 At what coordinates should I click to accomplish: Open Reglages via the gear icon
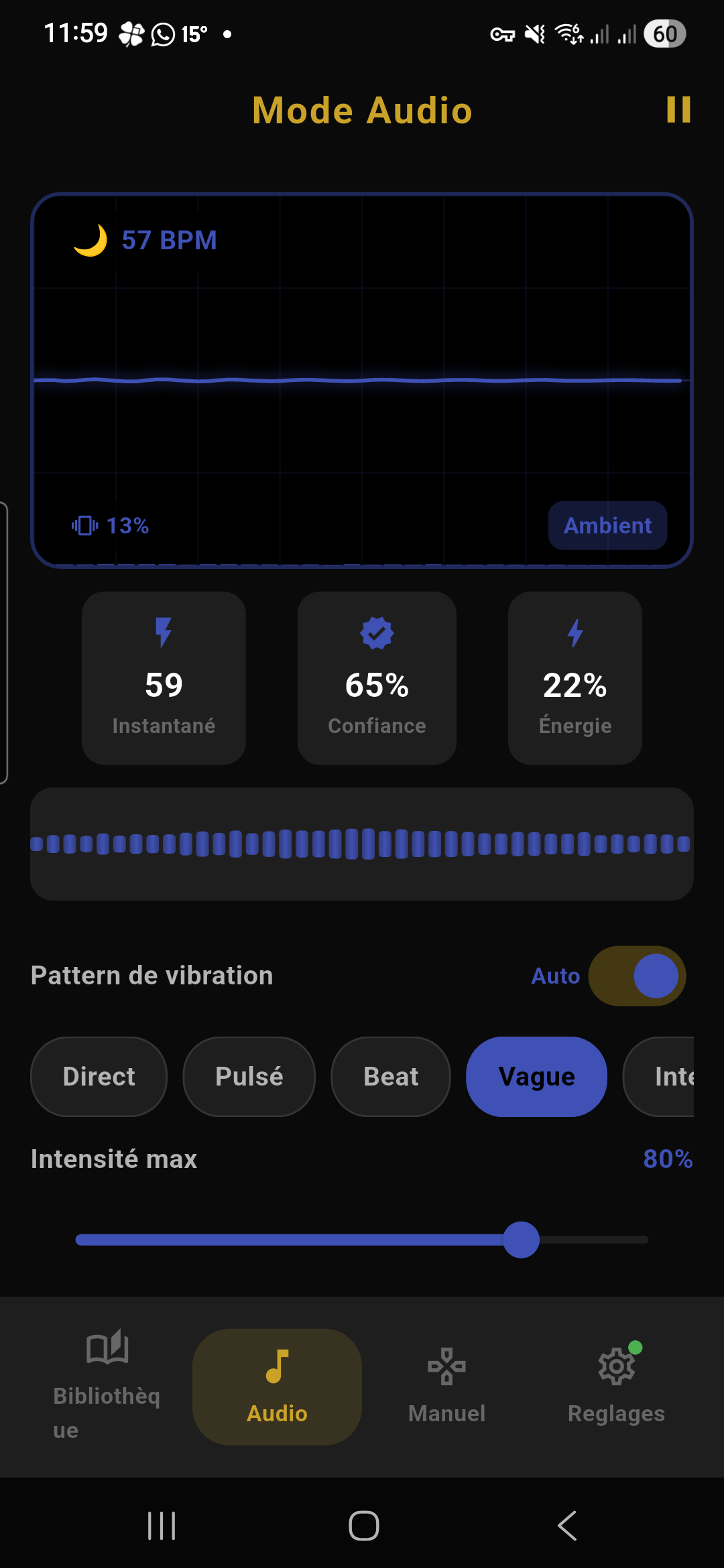coord(615,1367)
